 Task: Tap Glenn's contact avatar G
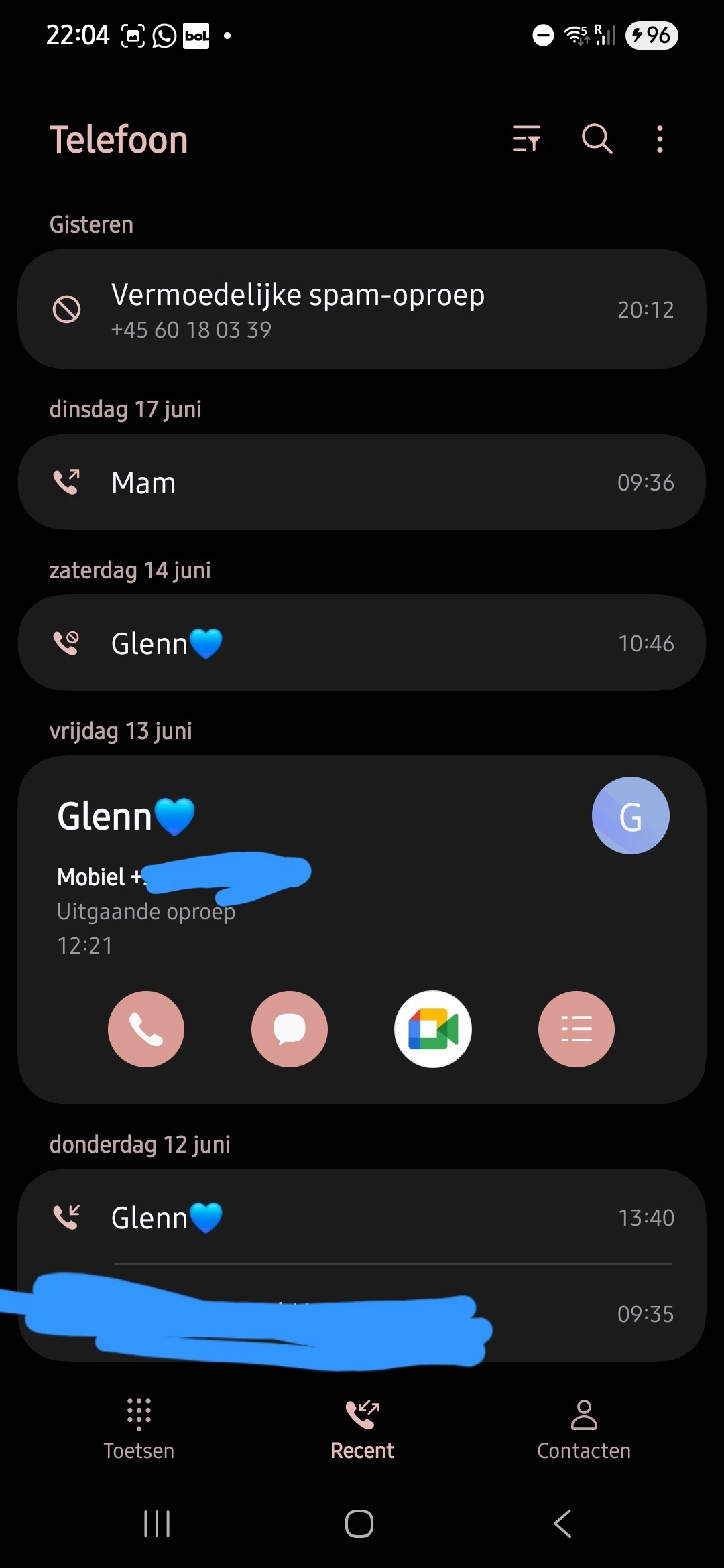pyautogui.click(x=630, y=816)
